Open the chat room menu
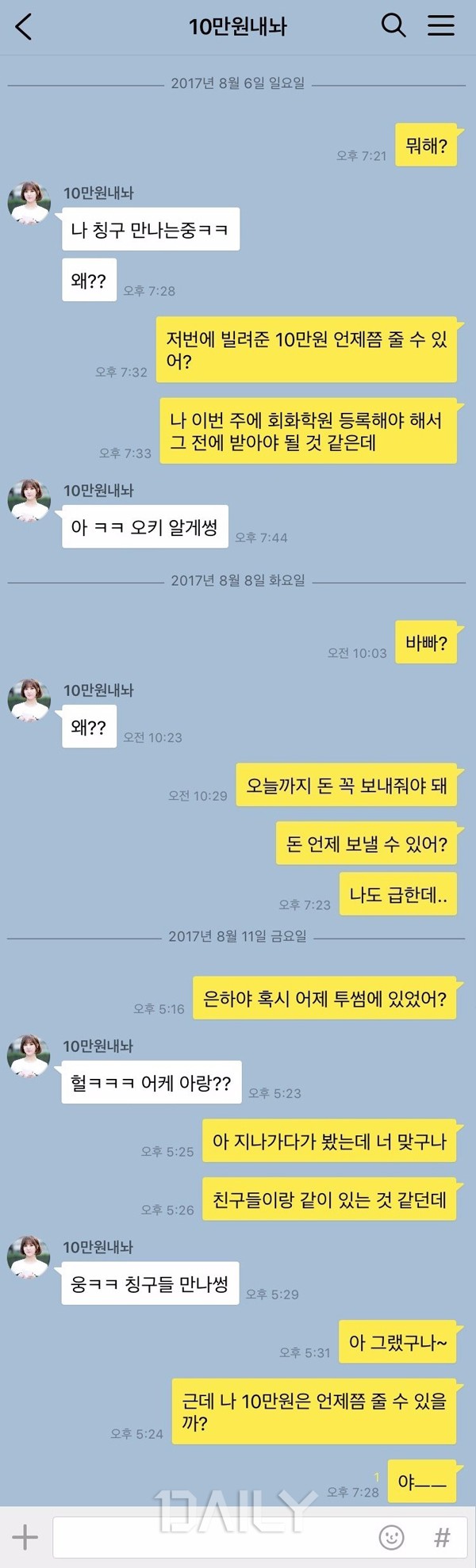476x1568 pixels. [441, 25]
